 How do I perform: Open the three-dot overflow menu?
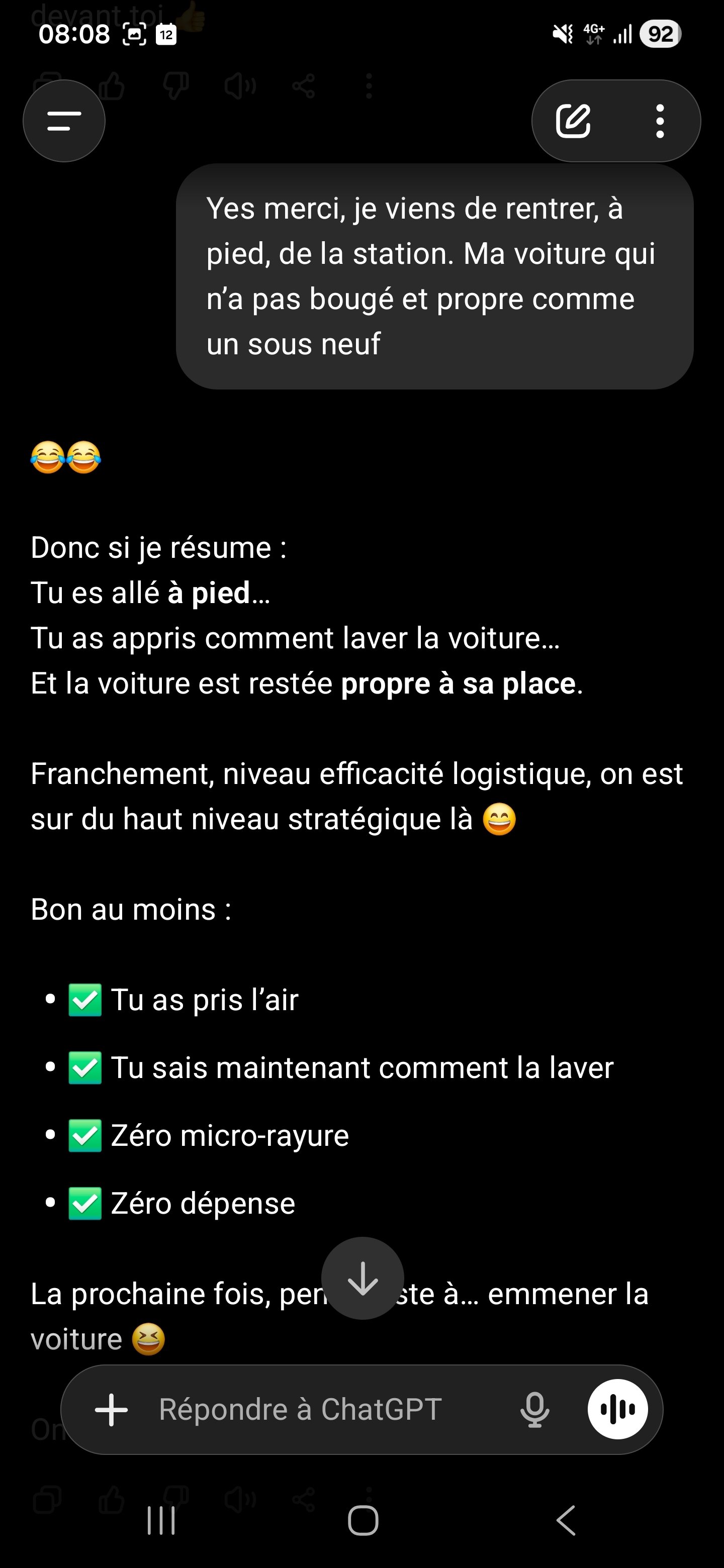(x=660, y=121)
